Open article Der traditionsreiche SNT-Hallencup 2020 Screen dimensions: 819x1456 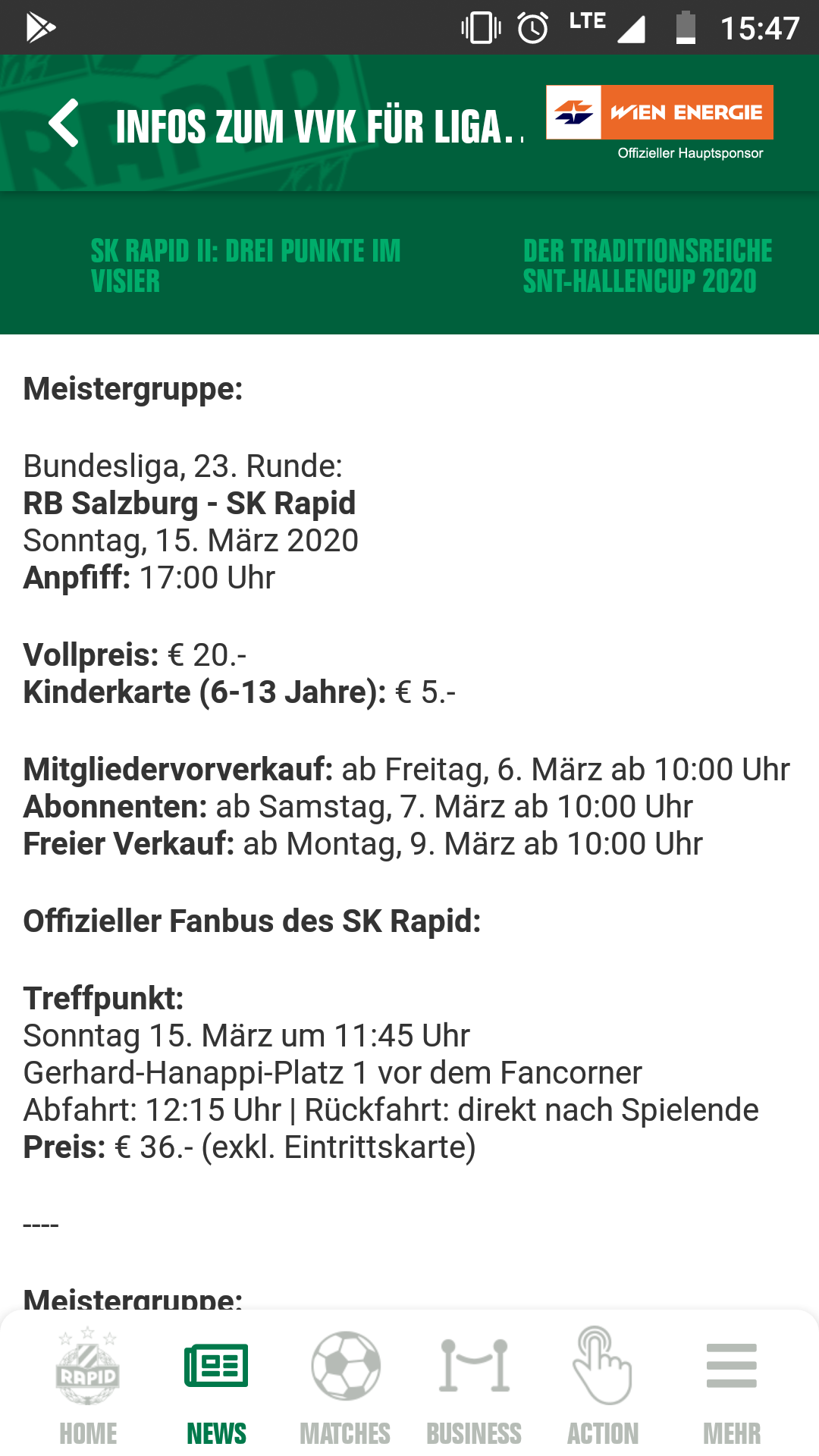pos(648,266)
